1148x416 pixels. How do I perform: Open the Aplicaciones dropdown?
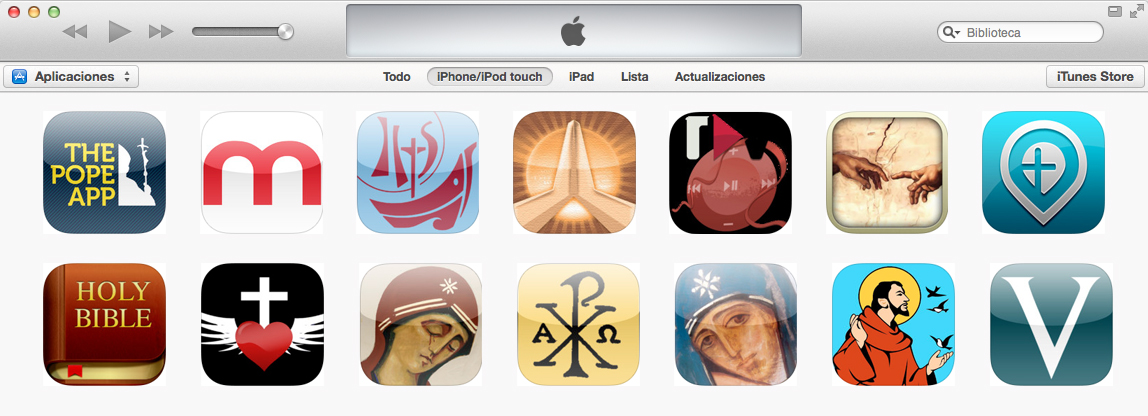coord(71,76)
